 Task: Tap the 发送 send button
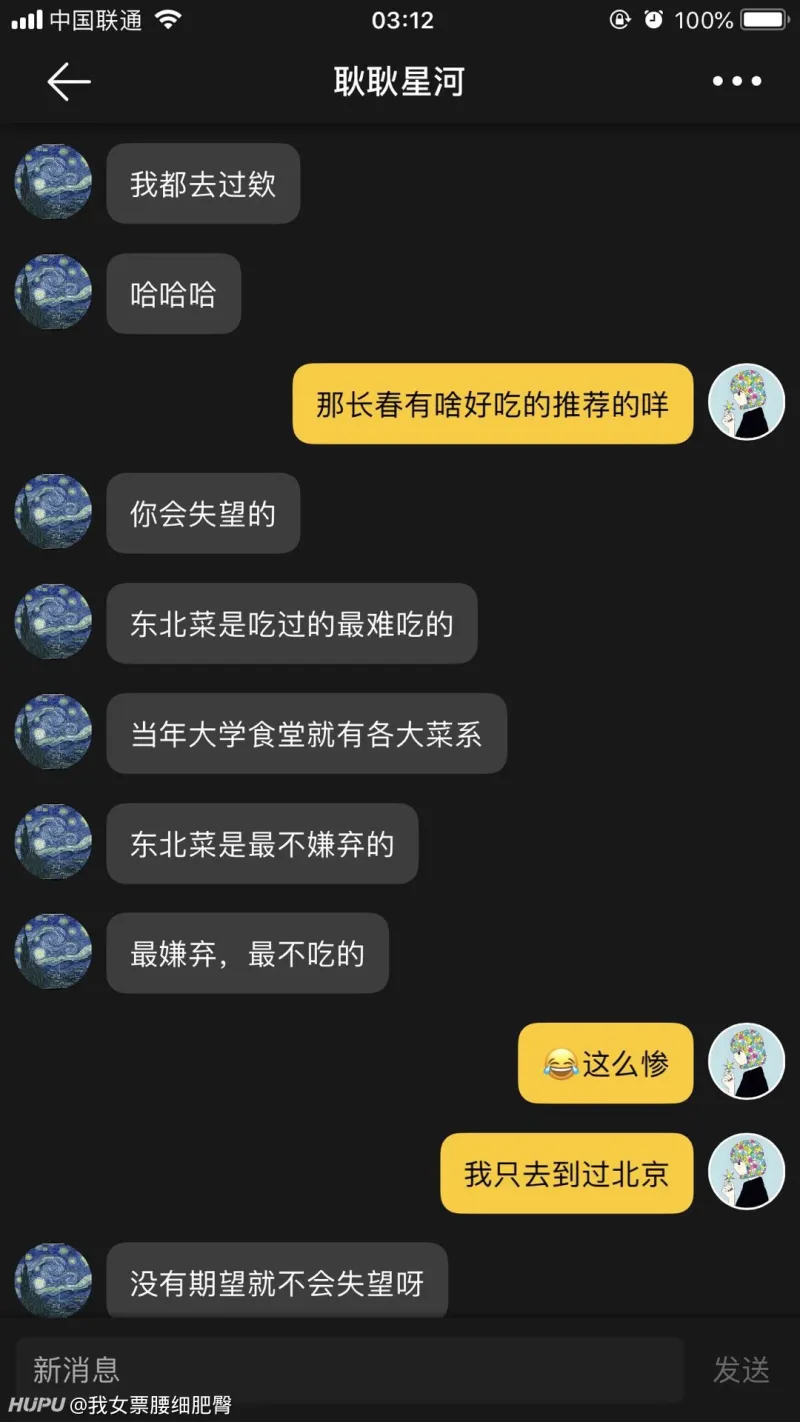(741, 1369)
